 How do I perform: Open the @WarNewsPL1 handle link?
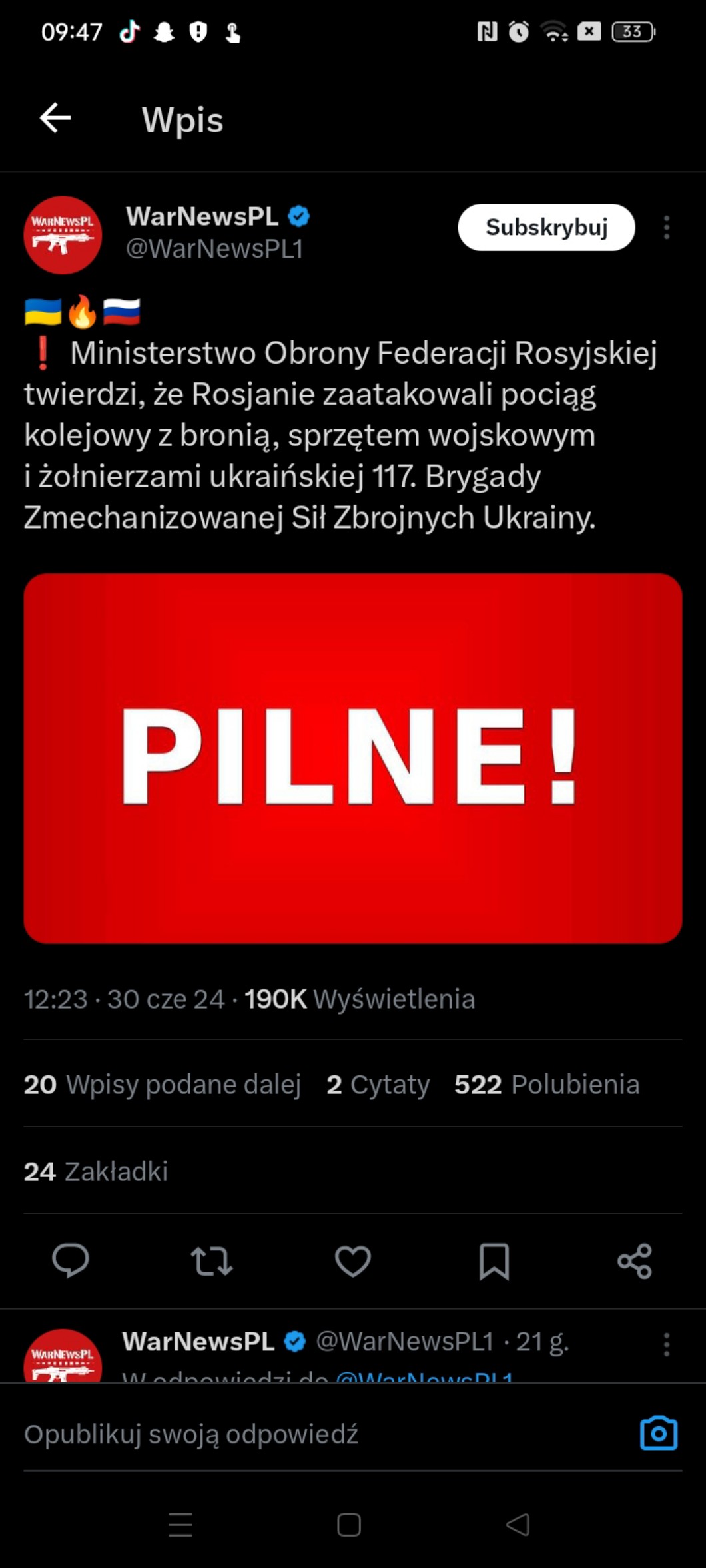pyautogui.click(x=214, y=249)
